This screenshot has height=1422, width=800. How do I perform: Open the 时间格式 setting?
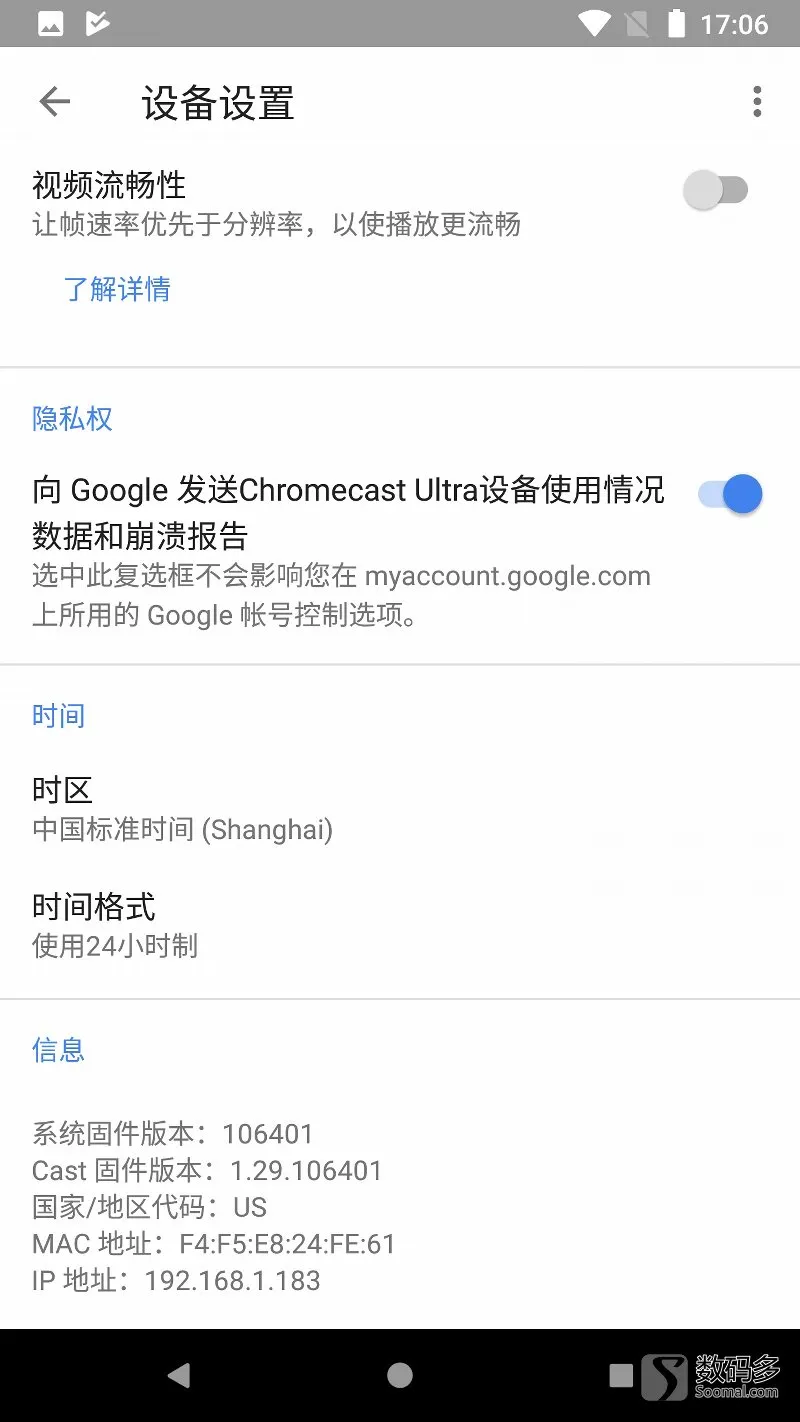click(x=400, y=925)
